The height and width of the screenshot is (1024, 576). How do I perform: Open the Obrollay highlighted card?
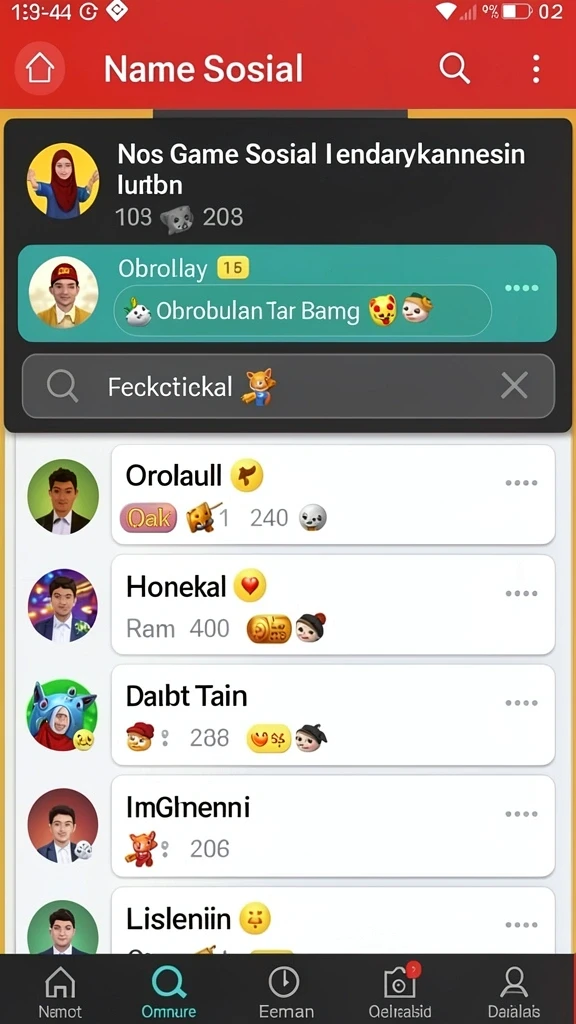pyautogui.click(x=287, y=293)
